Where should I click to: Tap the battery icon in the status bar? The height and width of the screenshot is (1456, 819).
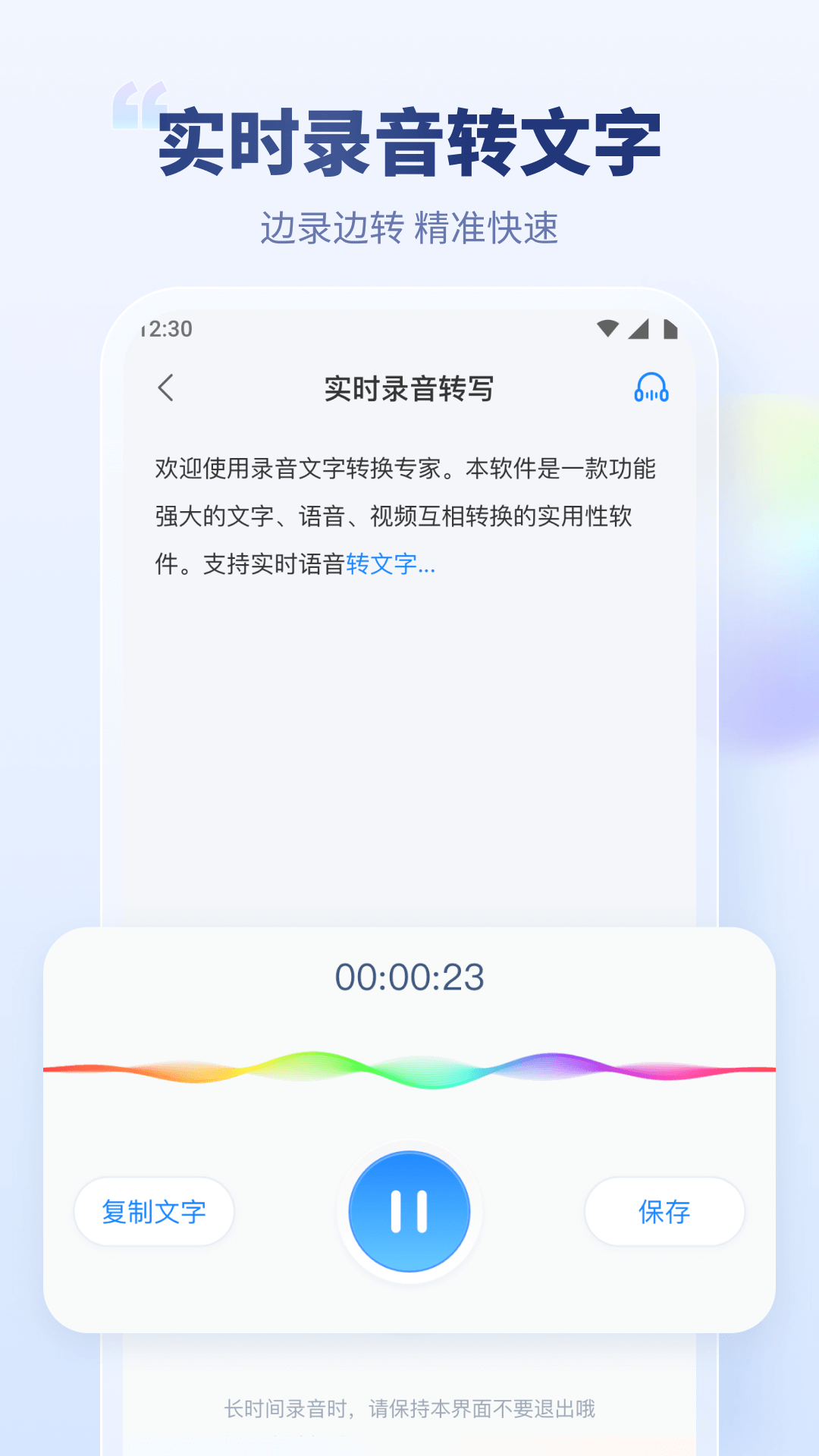670,328
